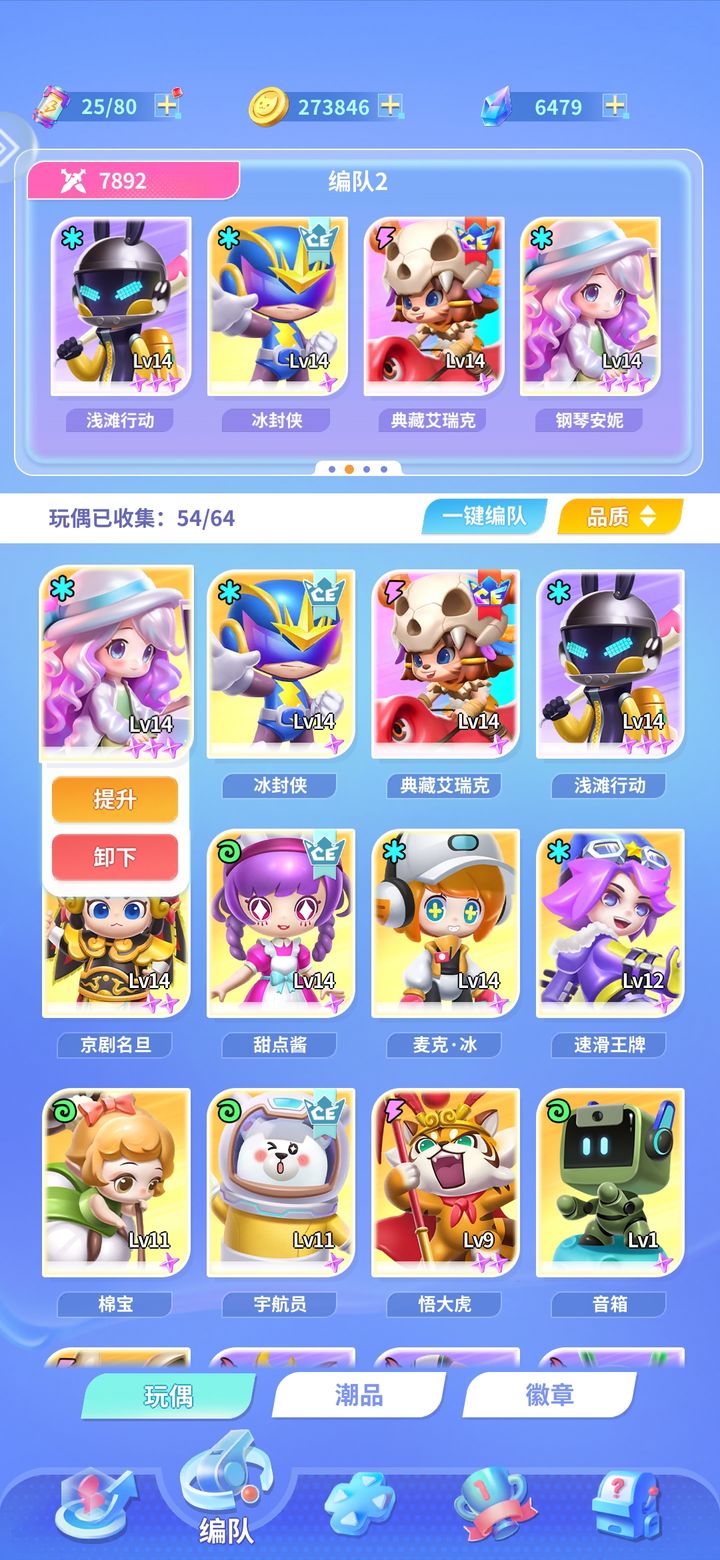Select 速滑王牌 doll card
720x1560 pixels.
610,923
